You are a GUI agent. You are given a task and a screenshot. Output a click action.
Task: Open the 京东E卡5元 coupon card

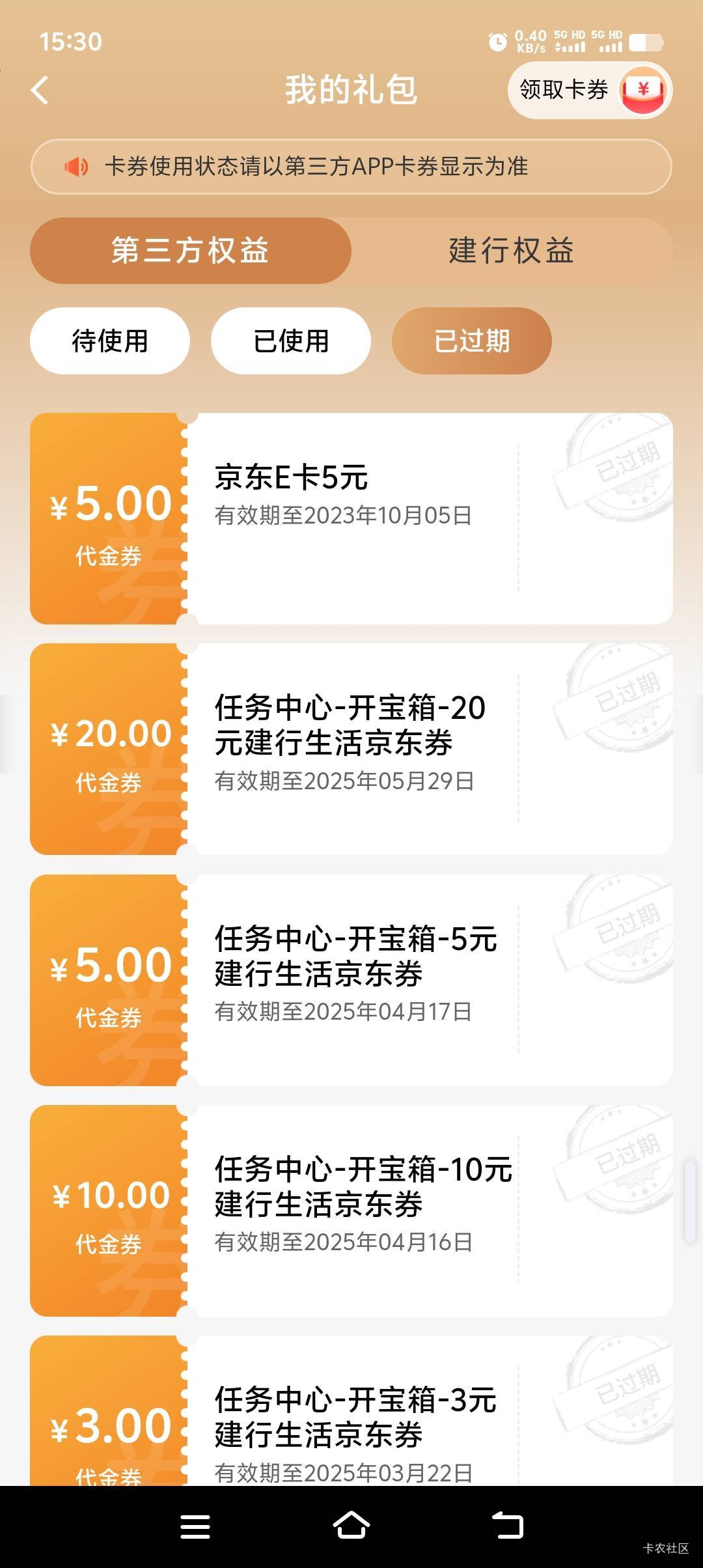[351, 518]
